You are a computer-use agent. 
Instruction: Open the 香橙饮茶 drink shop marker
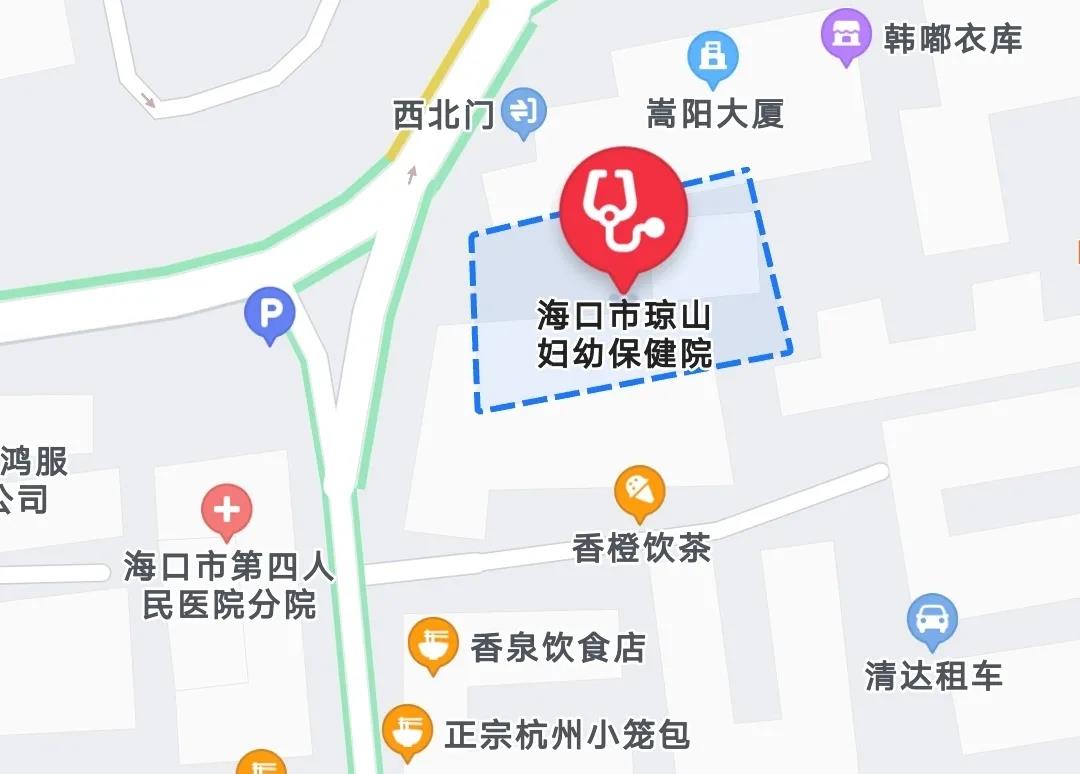click(640, 491)
